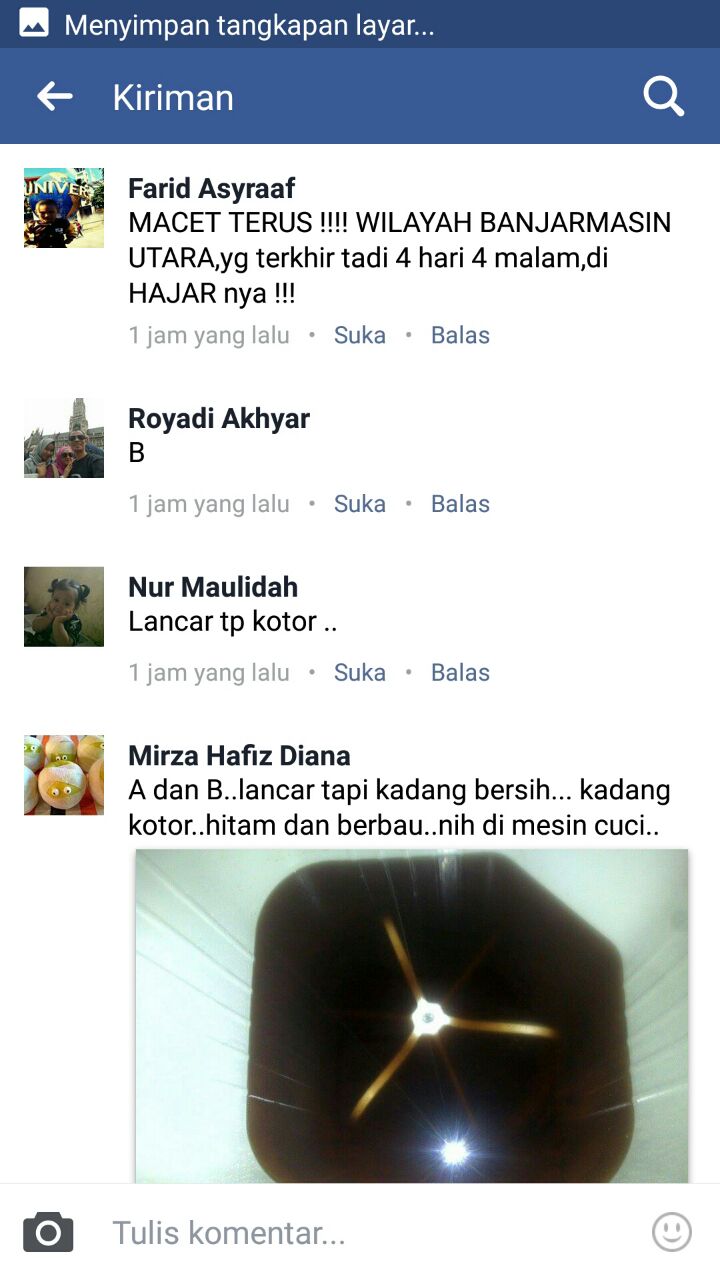
Task: Reply to Nur Maulidah's comment
Action: click(x=460, y=673)
